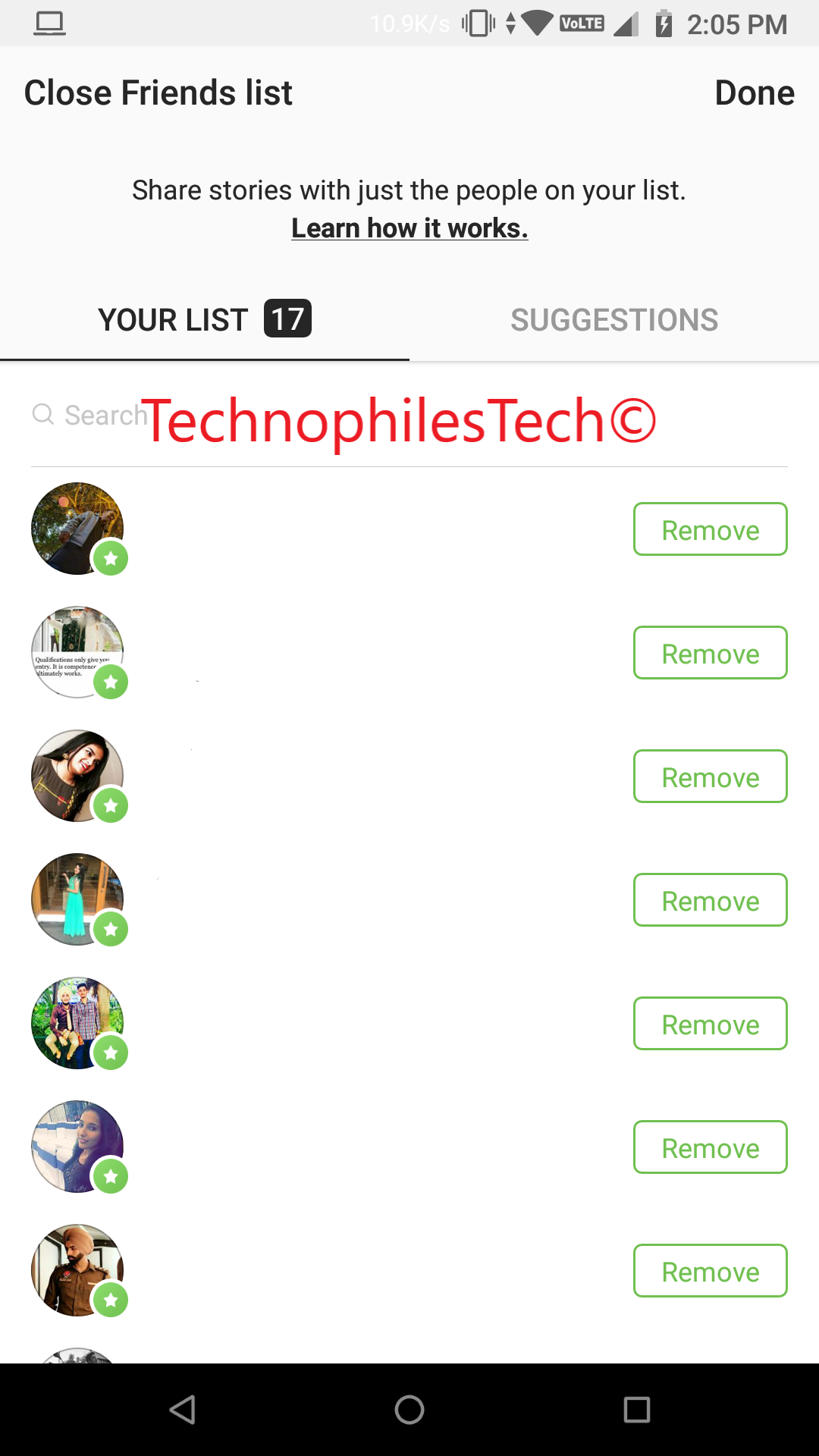The width and height of the screenshot is (819, 1456).
Task: Remove the friend with the quote-text avatar
Action: click(x=710, y=653)
